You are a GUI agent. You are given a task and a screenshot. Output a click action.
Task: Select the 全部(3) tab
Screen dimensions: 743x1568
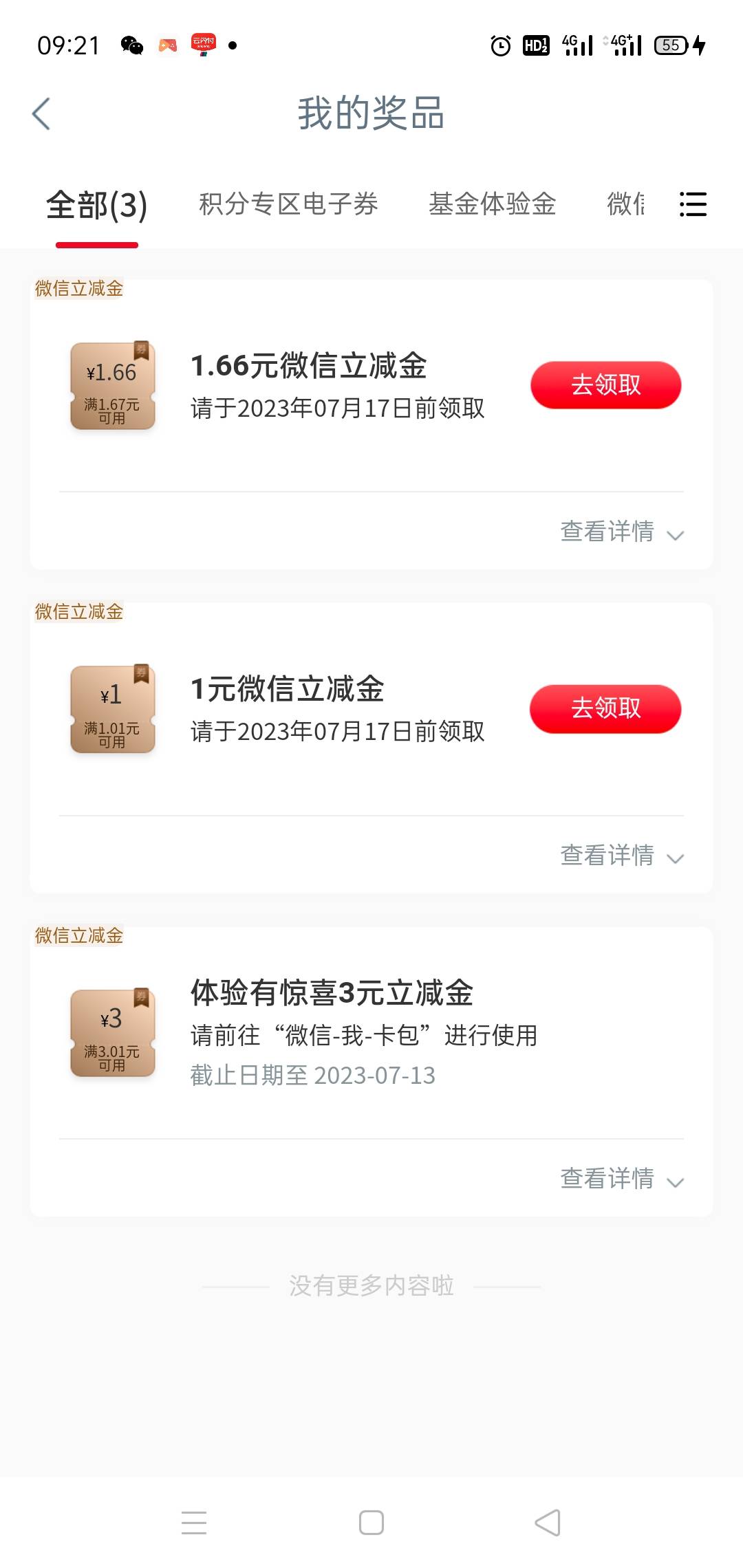(97, 205)
